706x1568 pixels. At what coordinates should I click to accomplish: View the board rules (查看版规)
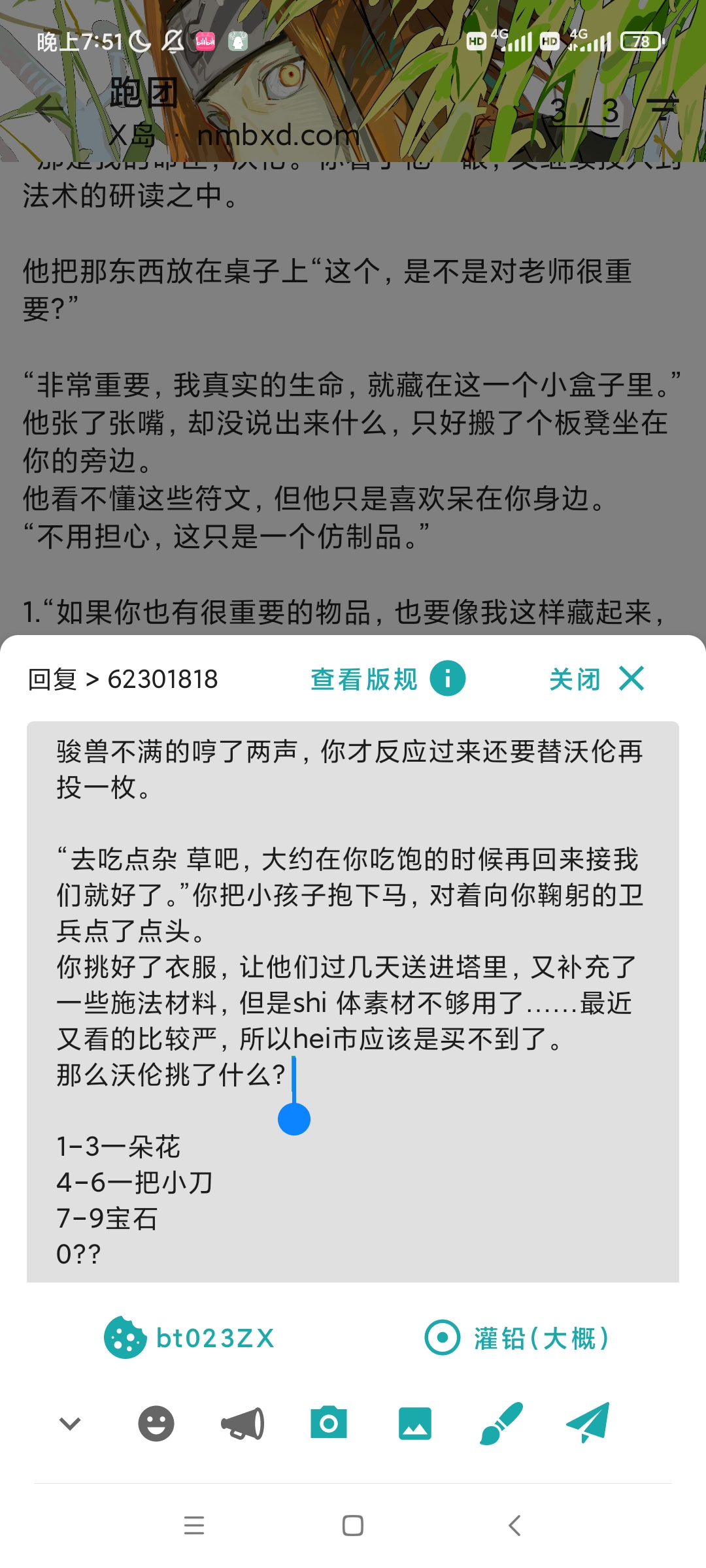387,679
